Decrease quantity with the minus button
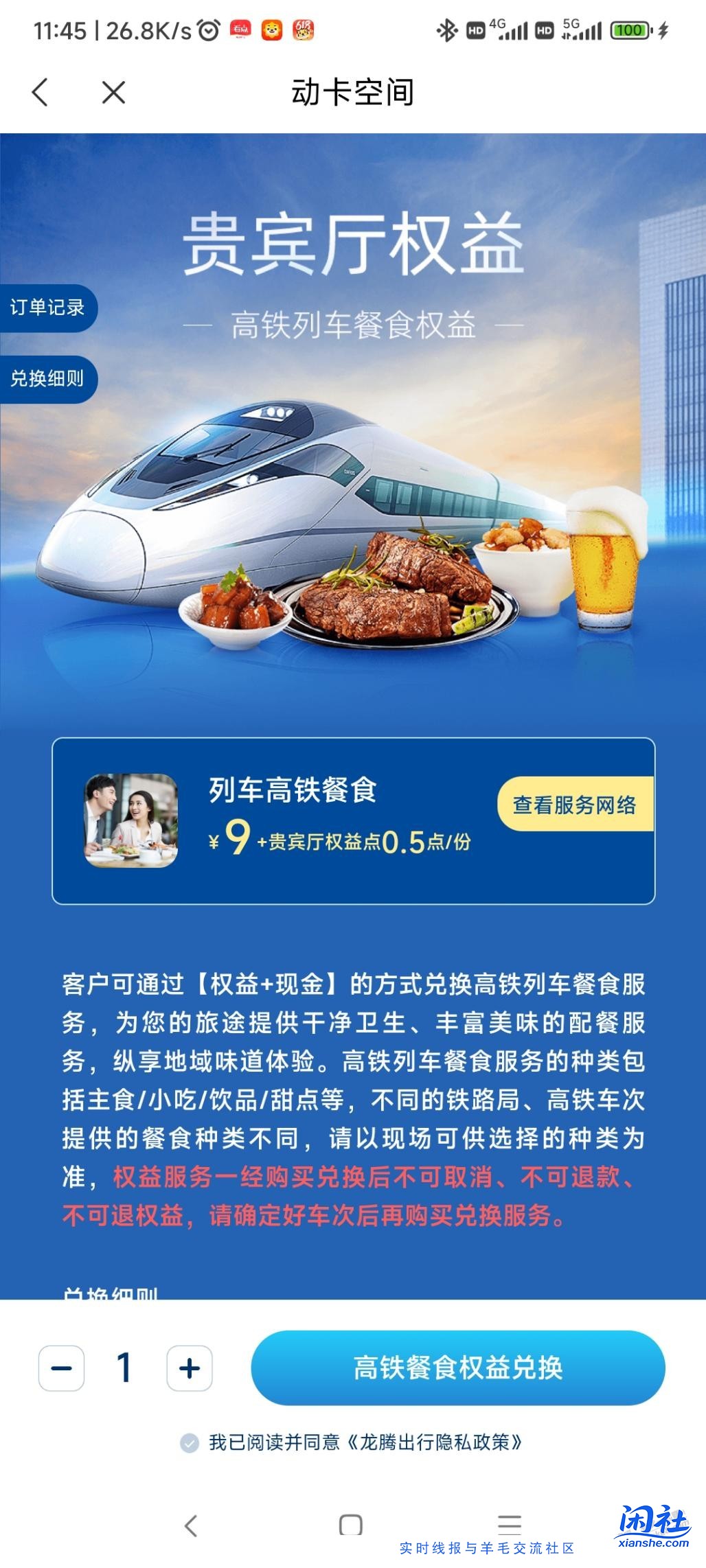Screen dimensions: 706x1568 pyautogui.click(x=62, y=1368)
